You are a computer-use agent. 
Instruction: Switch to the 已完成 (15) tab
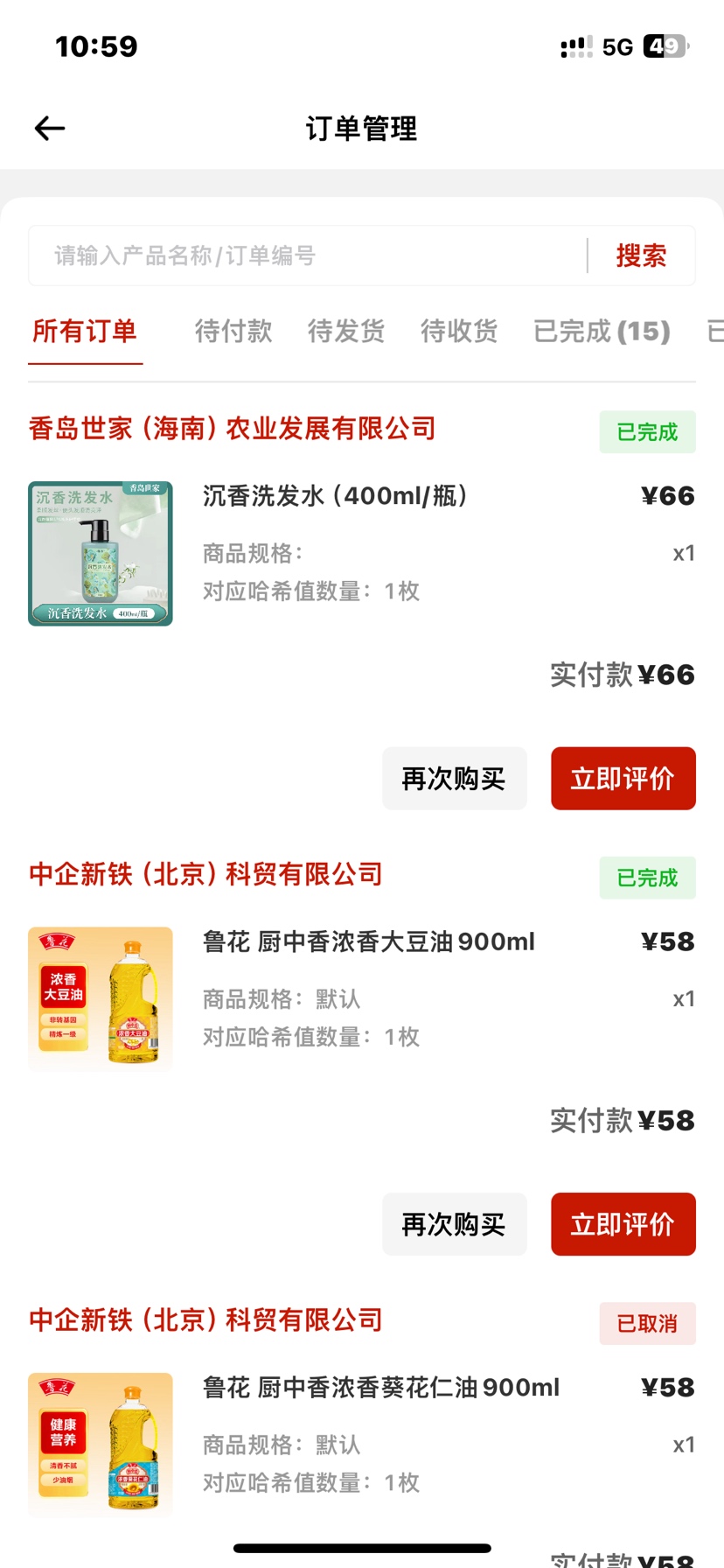602,332
